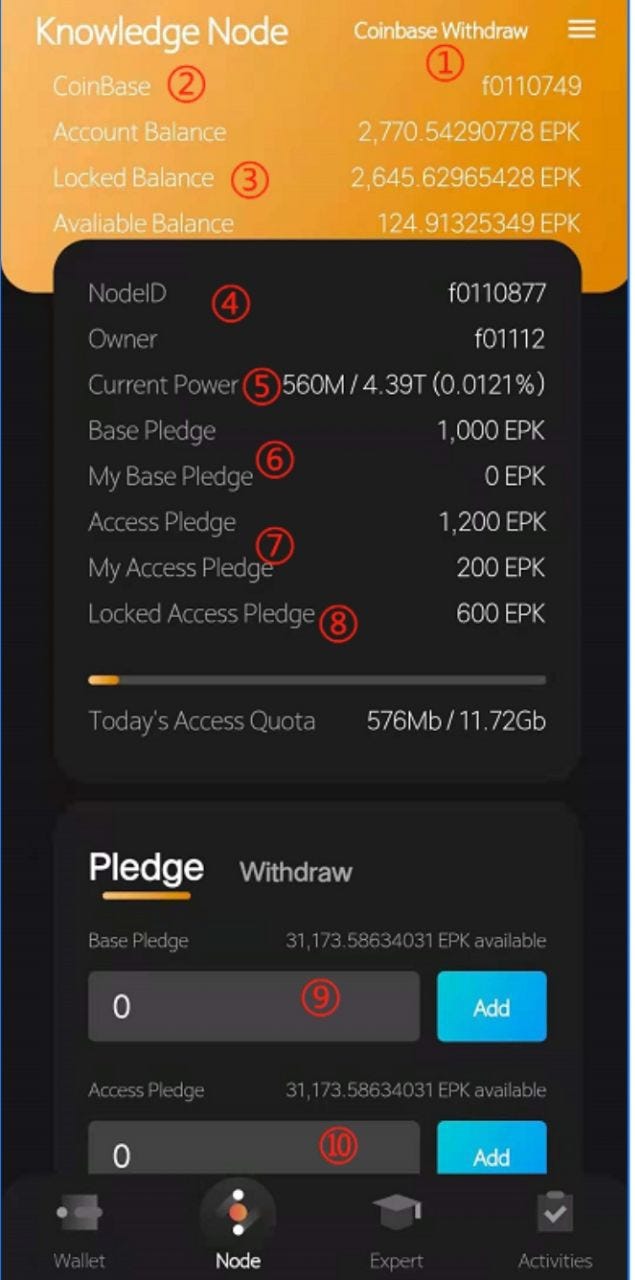Add the Access Pledge amount
Image resolution: width=635 pixels, height=1280 pixels.
(492, 1148)
